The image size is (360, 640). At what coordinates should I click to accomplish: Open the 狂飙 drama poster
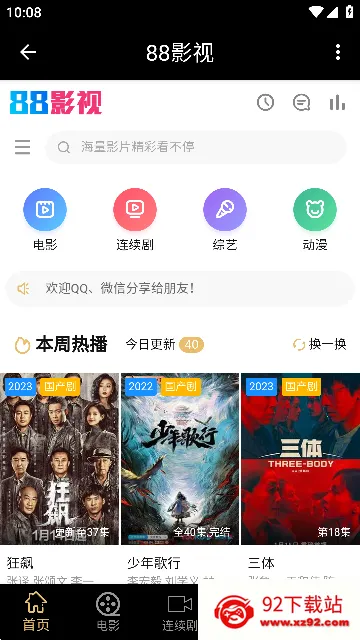point(60,459)
